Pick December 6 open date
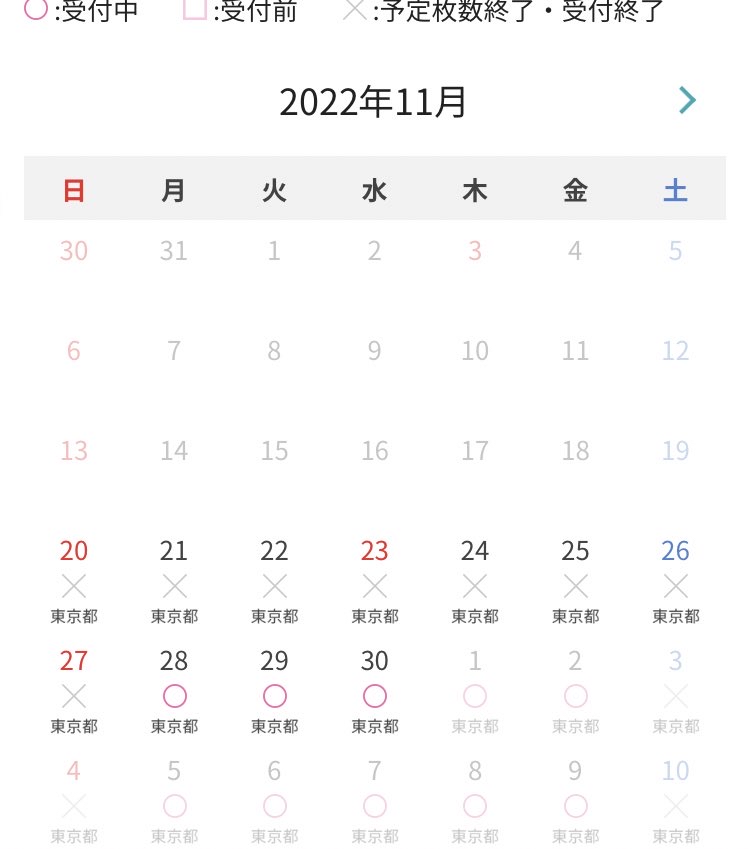 coord(274,805)
